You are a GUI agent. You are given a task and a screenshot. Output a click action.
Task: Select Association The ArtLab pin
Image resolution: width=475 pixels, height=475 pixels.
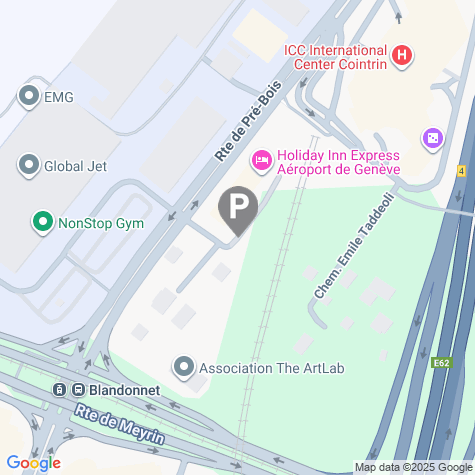click(184, 367)
